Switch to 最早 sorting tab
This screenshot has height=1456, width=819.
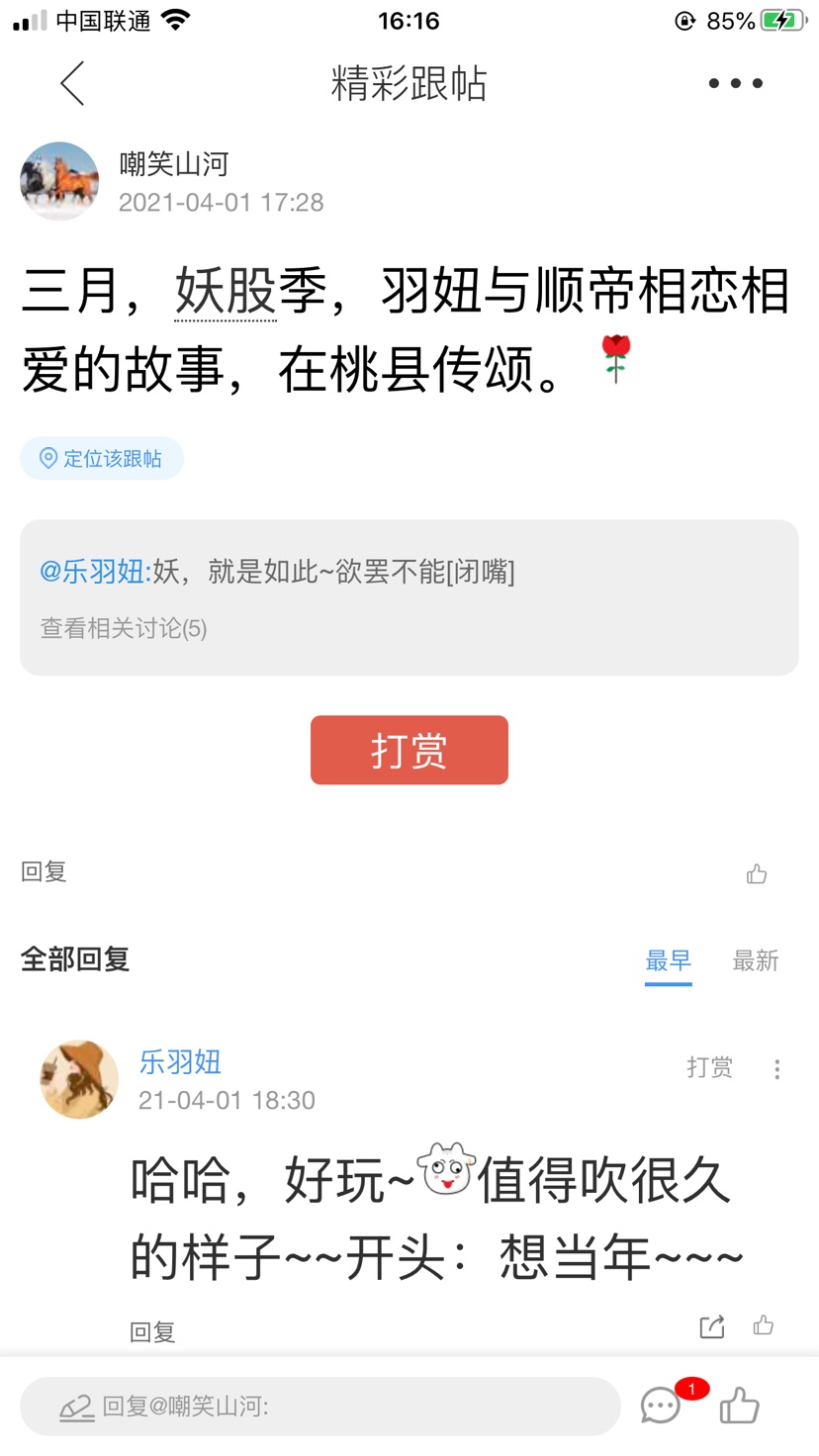[668, 960]
